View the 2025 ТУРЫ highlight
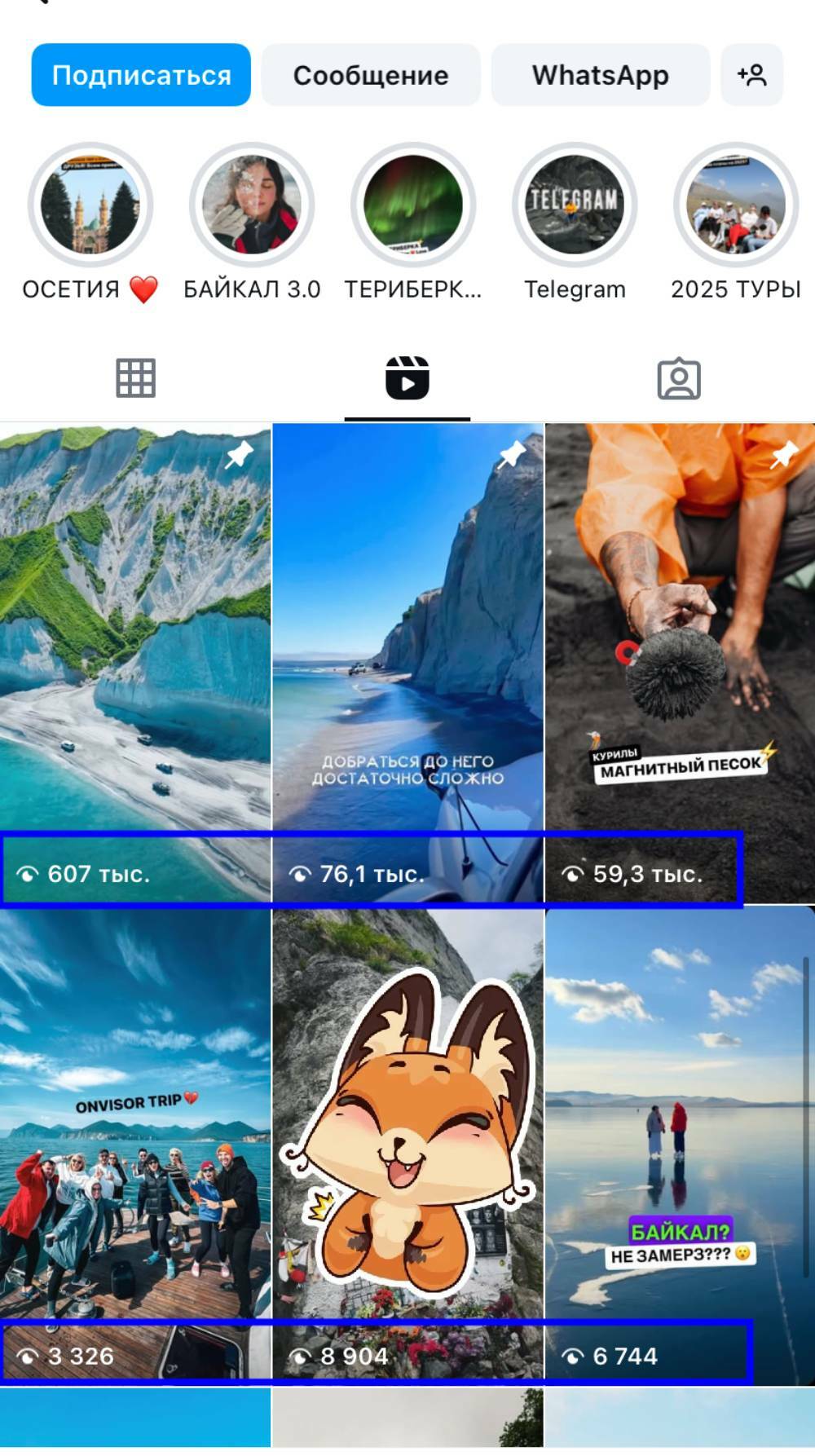 (735, 205)
